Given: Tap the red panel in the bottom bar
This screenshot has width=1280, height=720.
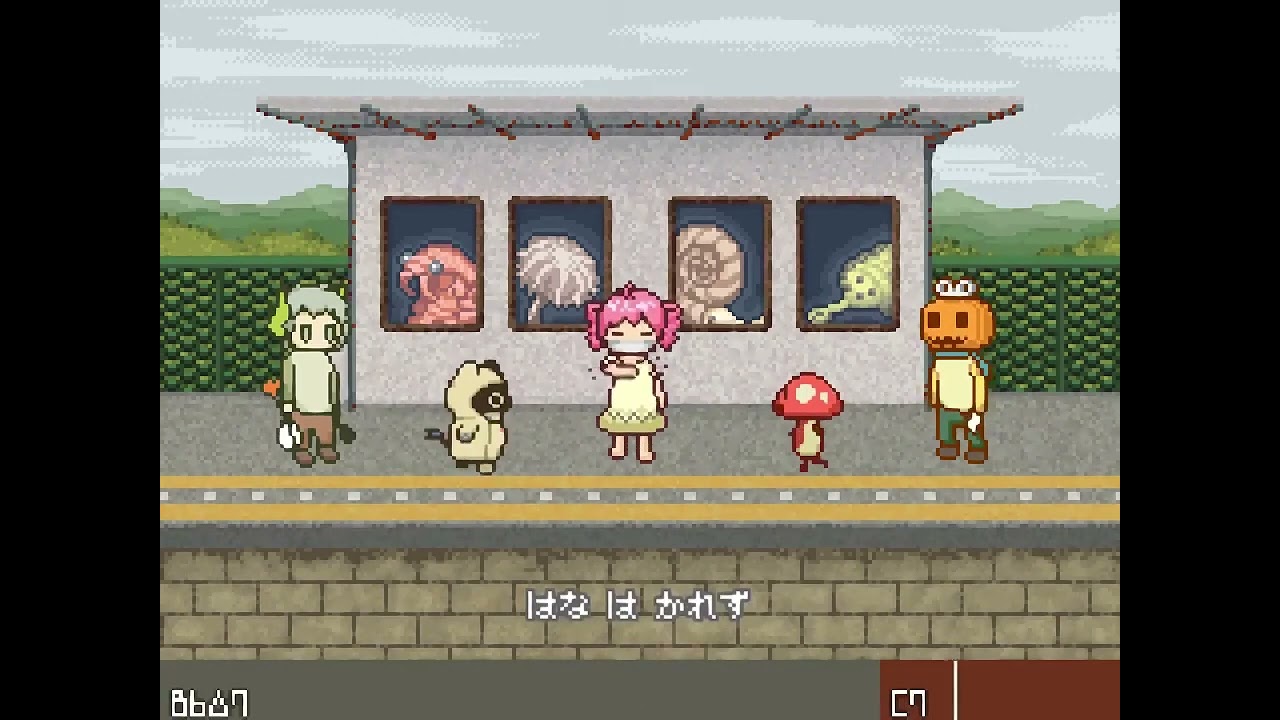Looking at the screenshot, I should tap(1000, 690).
